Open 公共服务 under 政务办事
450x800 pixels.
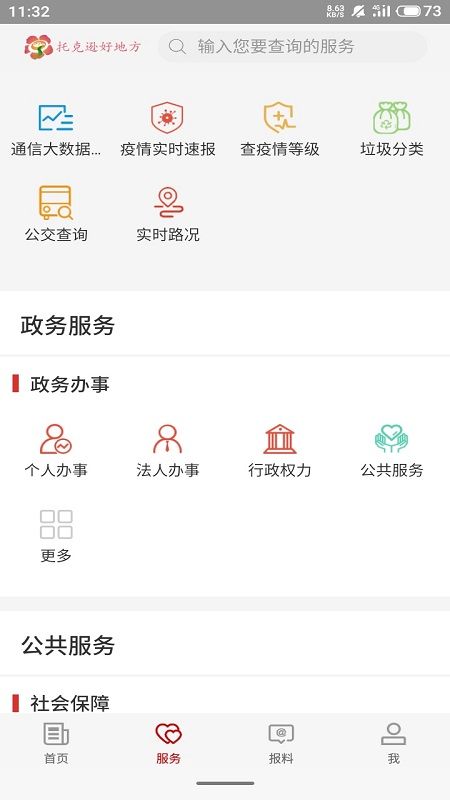click(392, 451)
